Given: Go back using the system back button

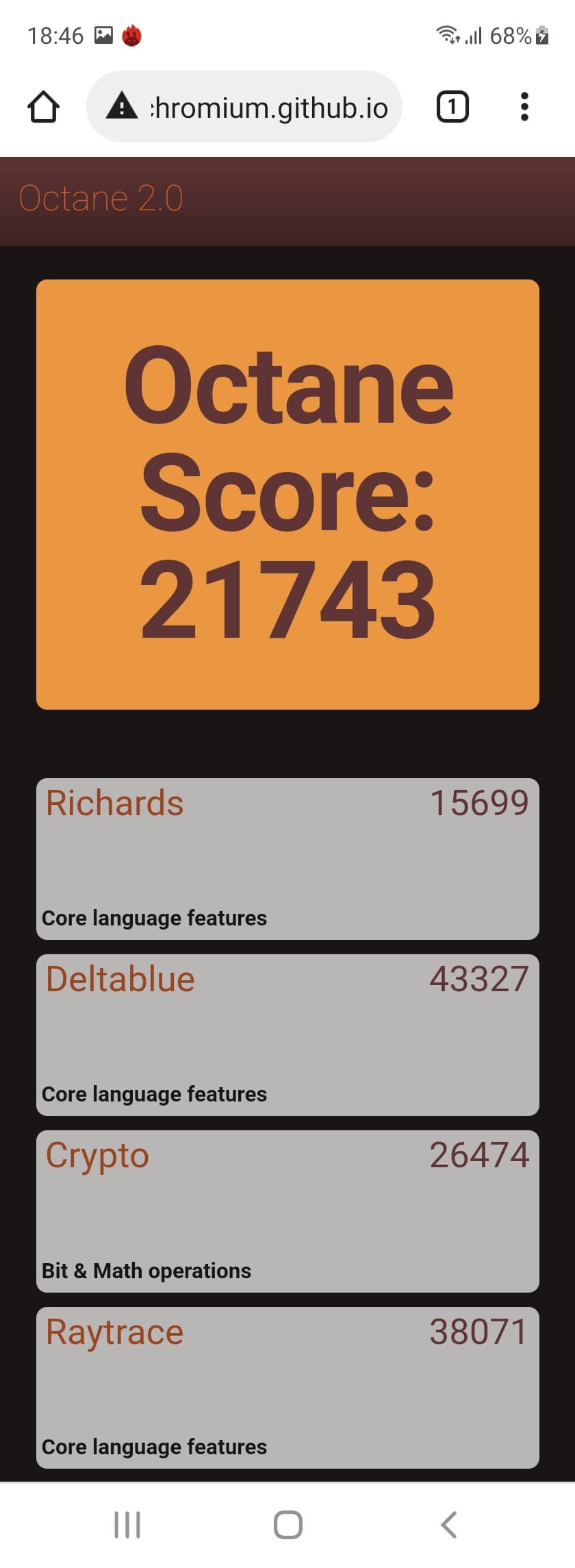Looking at the screenshot, I should (448, 1524).
